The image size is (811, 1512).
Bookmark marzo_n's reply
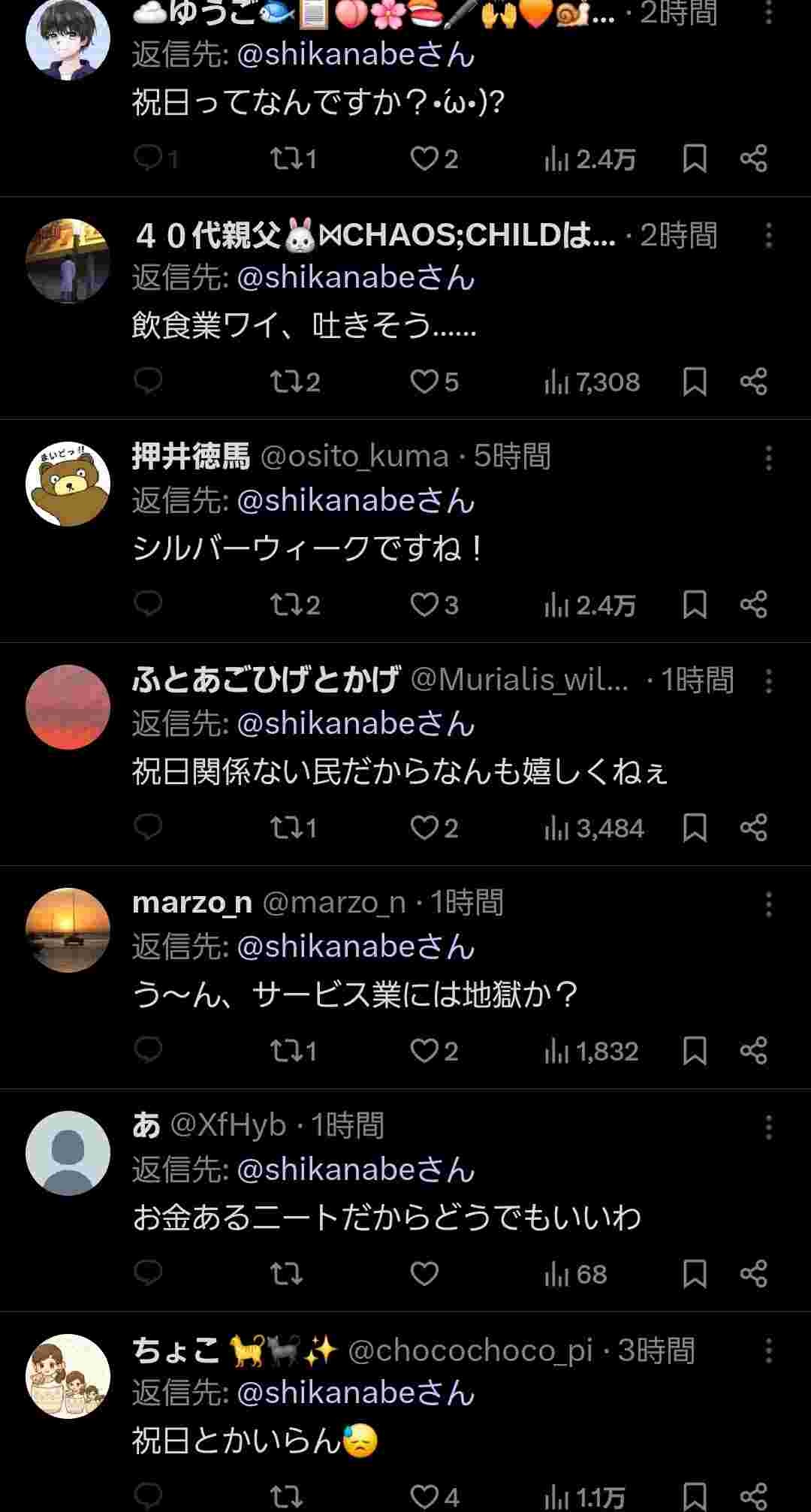coord(695,1051)
